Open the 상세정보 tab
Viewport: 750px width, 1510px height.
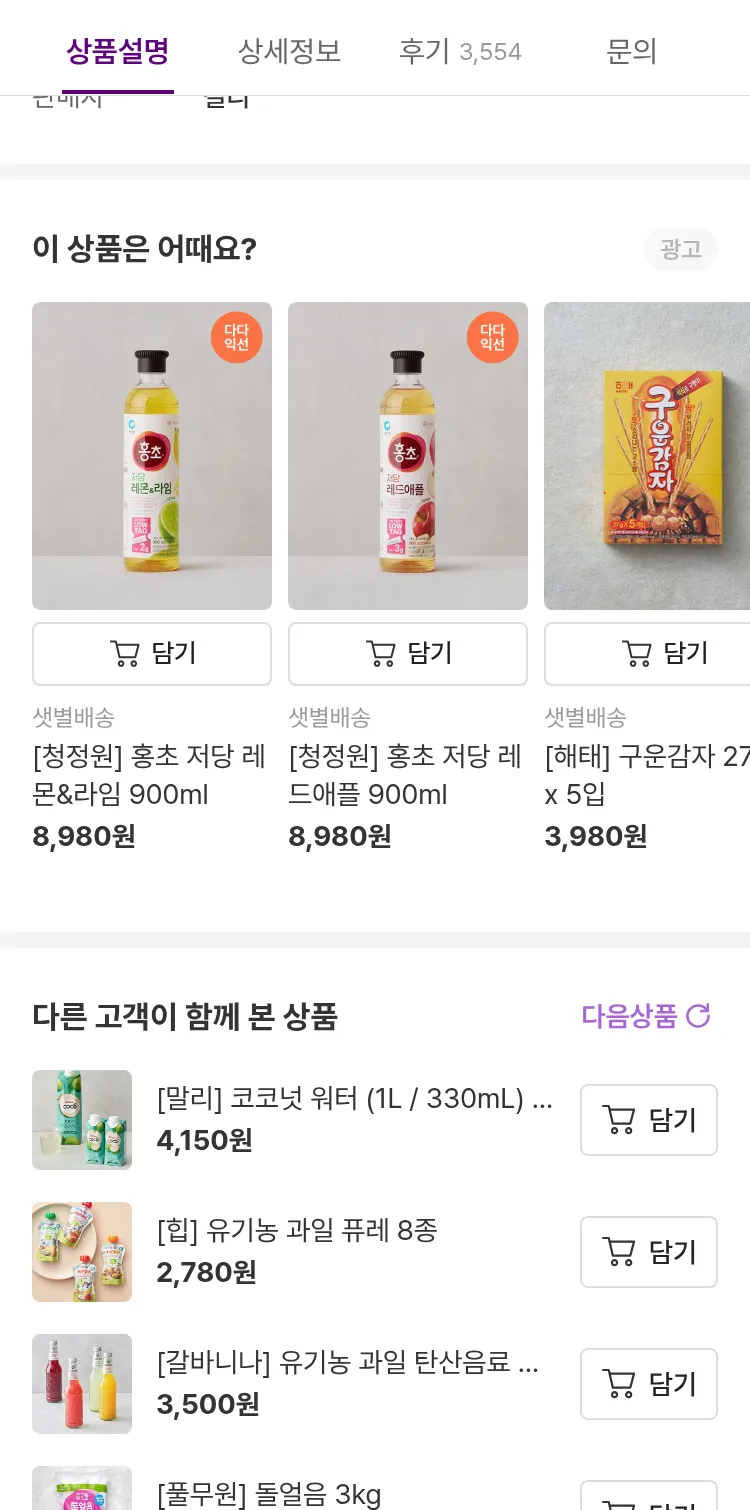coord(290,51)
